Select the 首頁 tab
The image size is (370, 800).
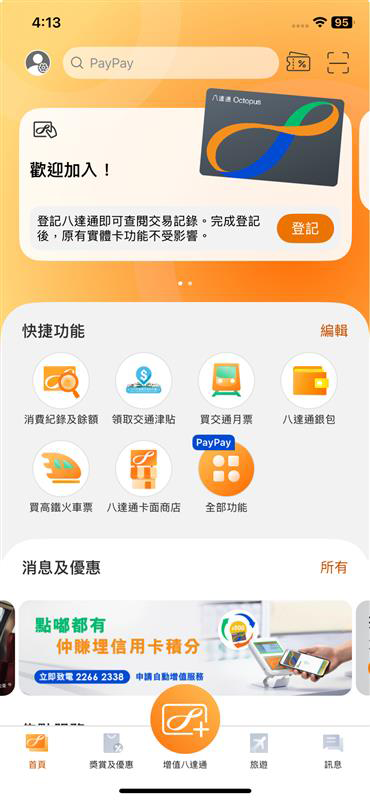coord(37,751)
